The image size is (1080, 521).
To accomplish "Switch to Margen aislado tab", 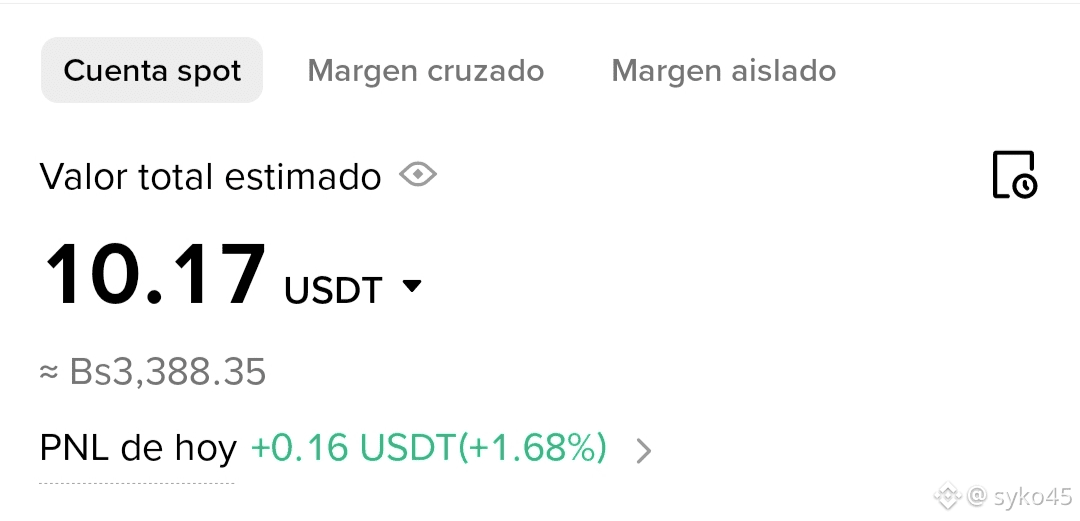I will point(724,70).
